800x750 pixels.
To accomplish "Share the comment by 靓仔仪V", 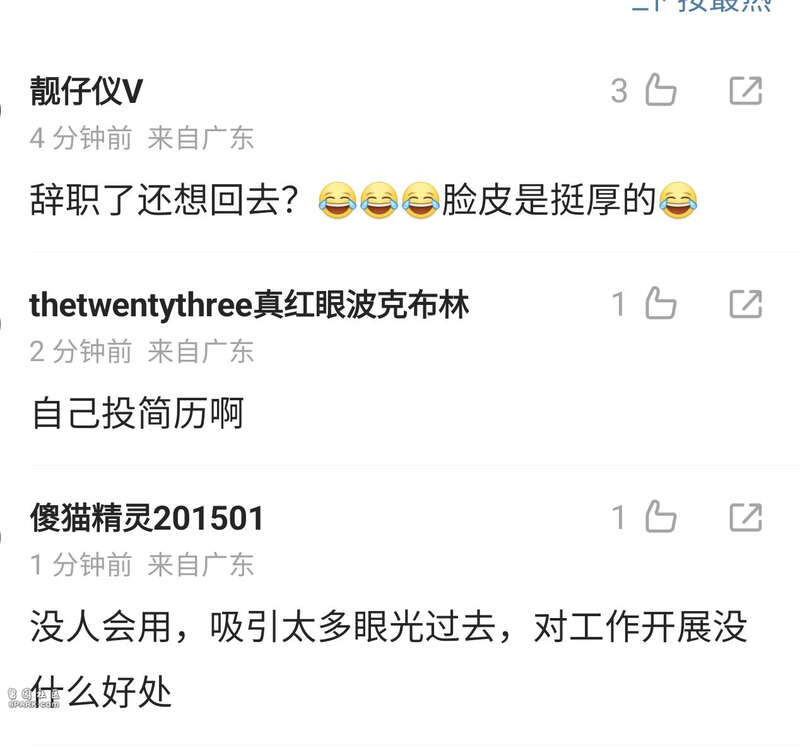I will pos(745,91).
